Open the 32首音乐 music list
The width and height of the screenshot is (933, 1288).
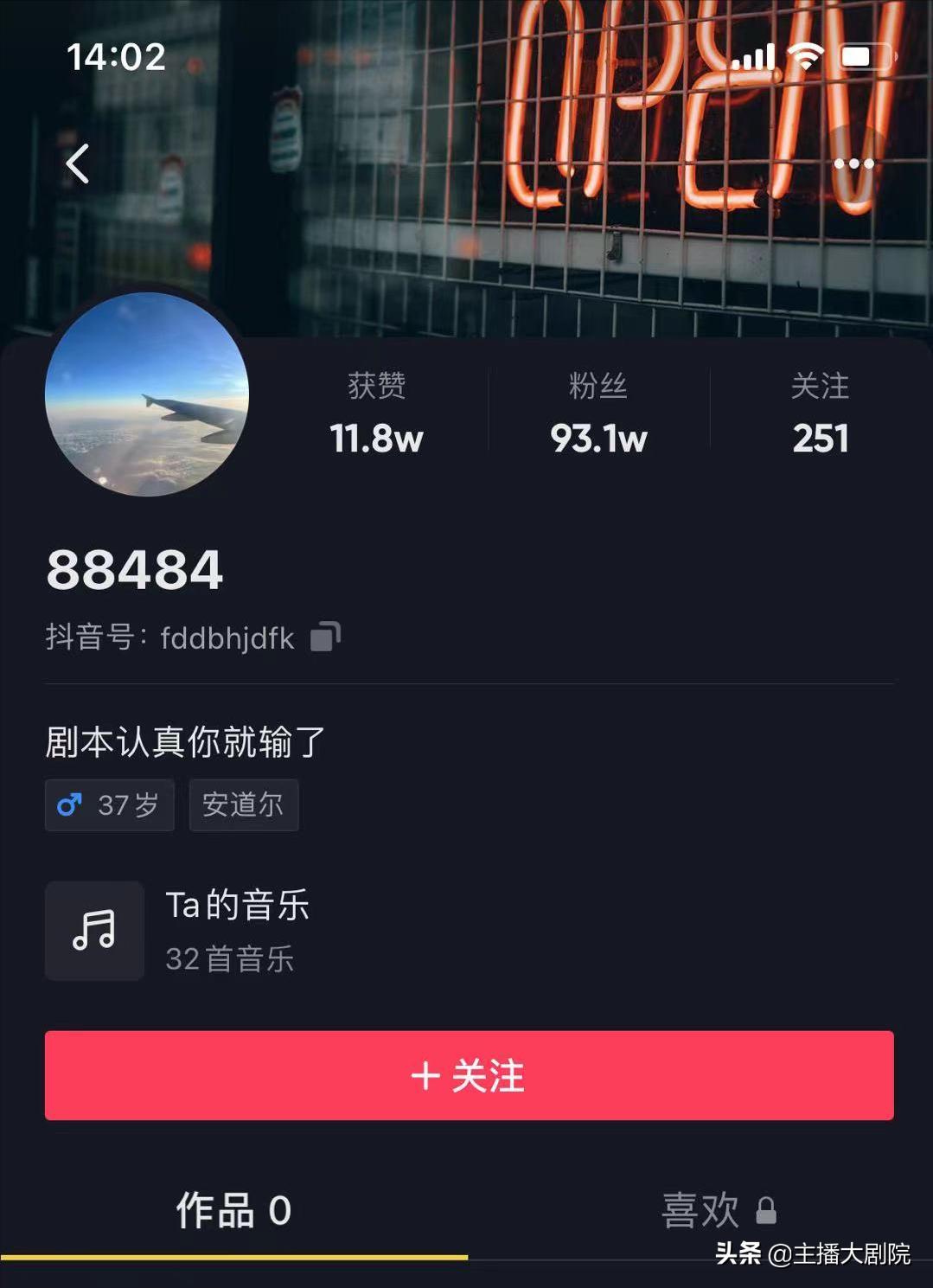(231, 958)
